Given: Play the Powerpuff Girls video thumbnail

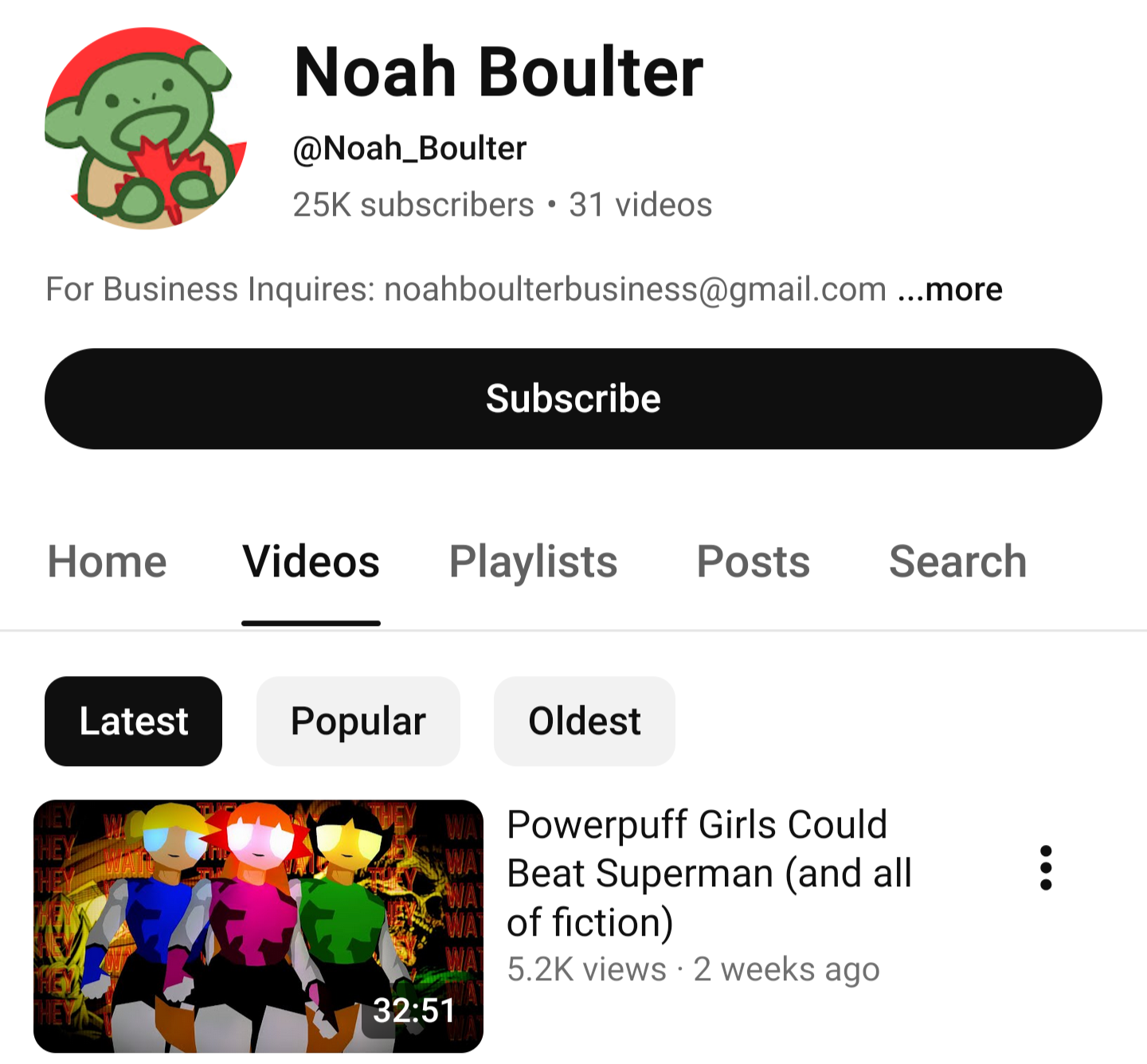Looking at the screenshot, I should (258, 925).
